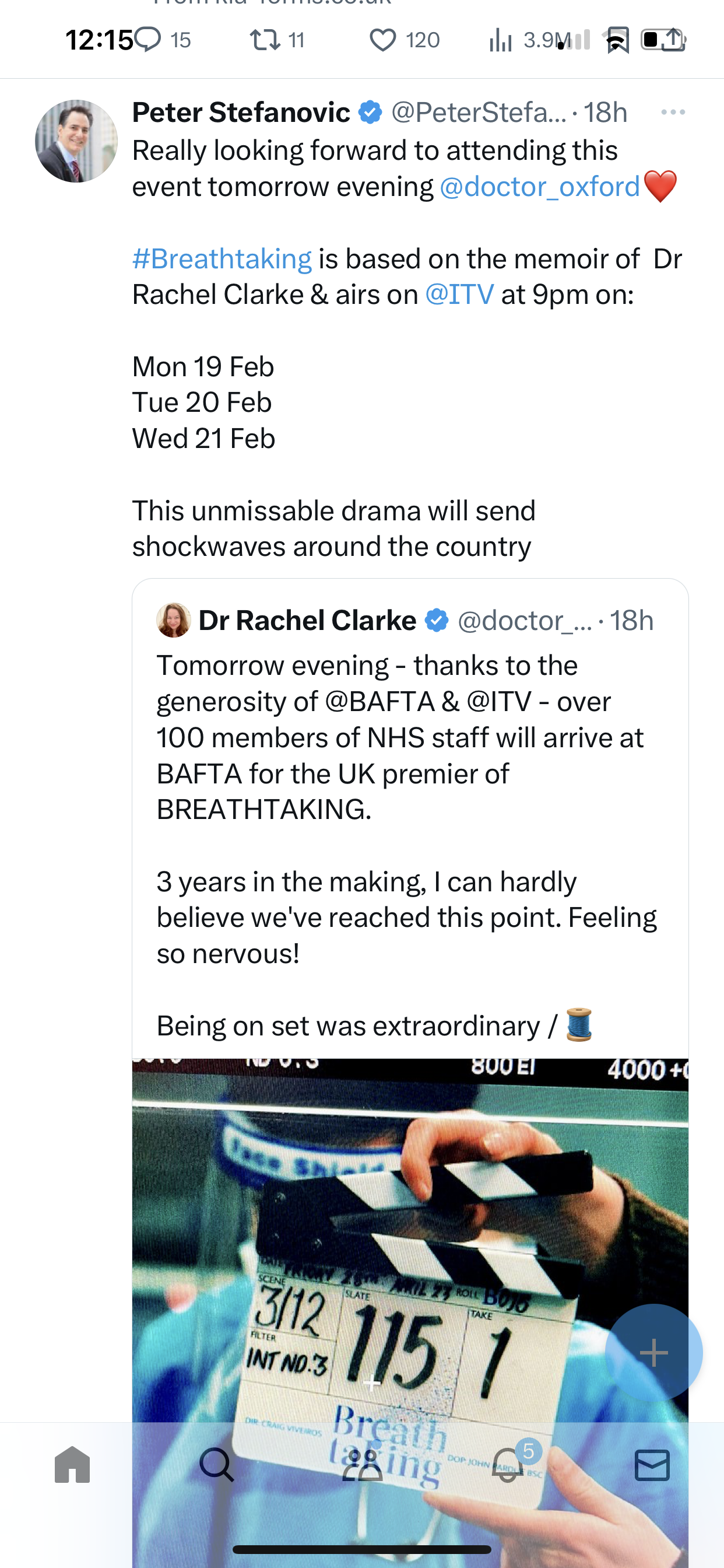The height and width of the screenshot is (1568, 724).
Task: Repost the tweet with 11 reposts
Action: pos(277,40)
